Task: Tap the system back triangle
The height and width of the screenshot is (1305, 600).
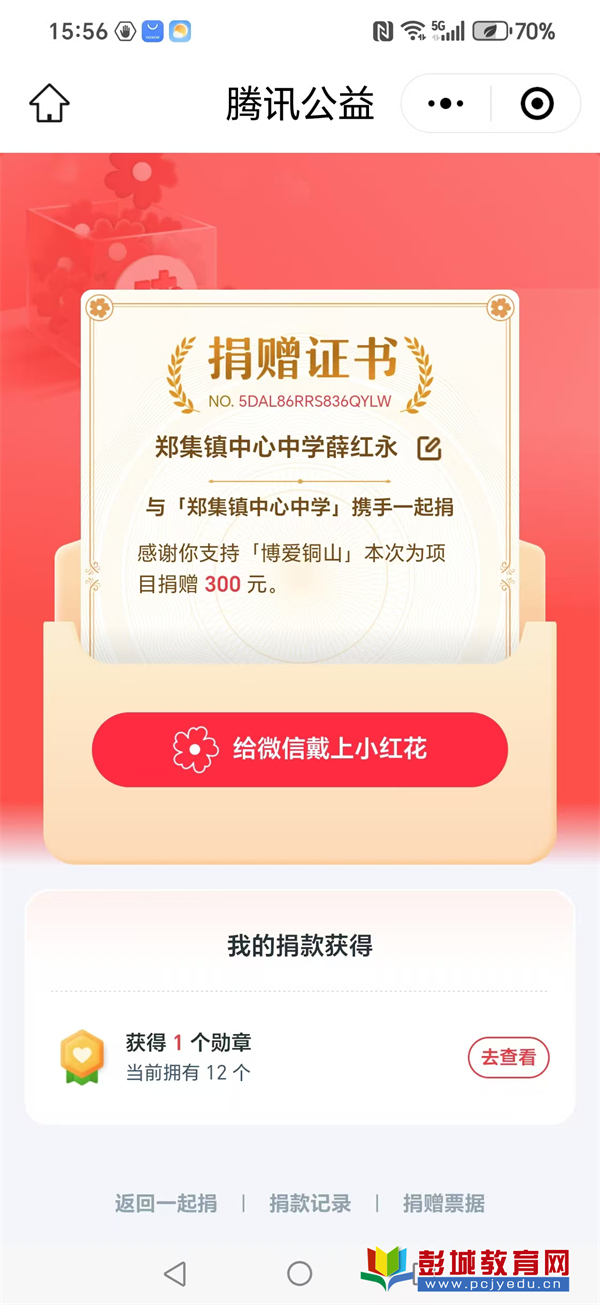Action: pyautogui.click(x=175, y=1273)
